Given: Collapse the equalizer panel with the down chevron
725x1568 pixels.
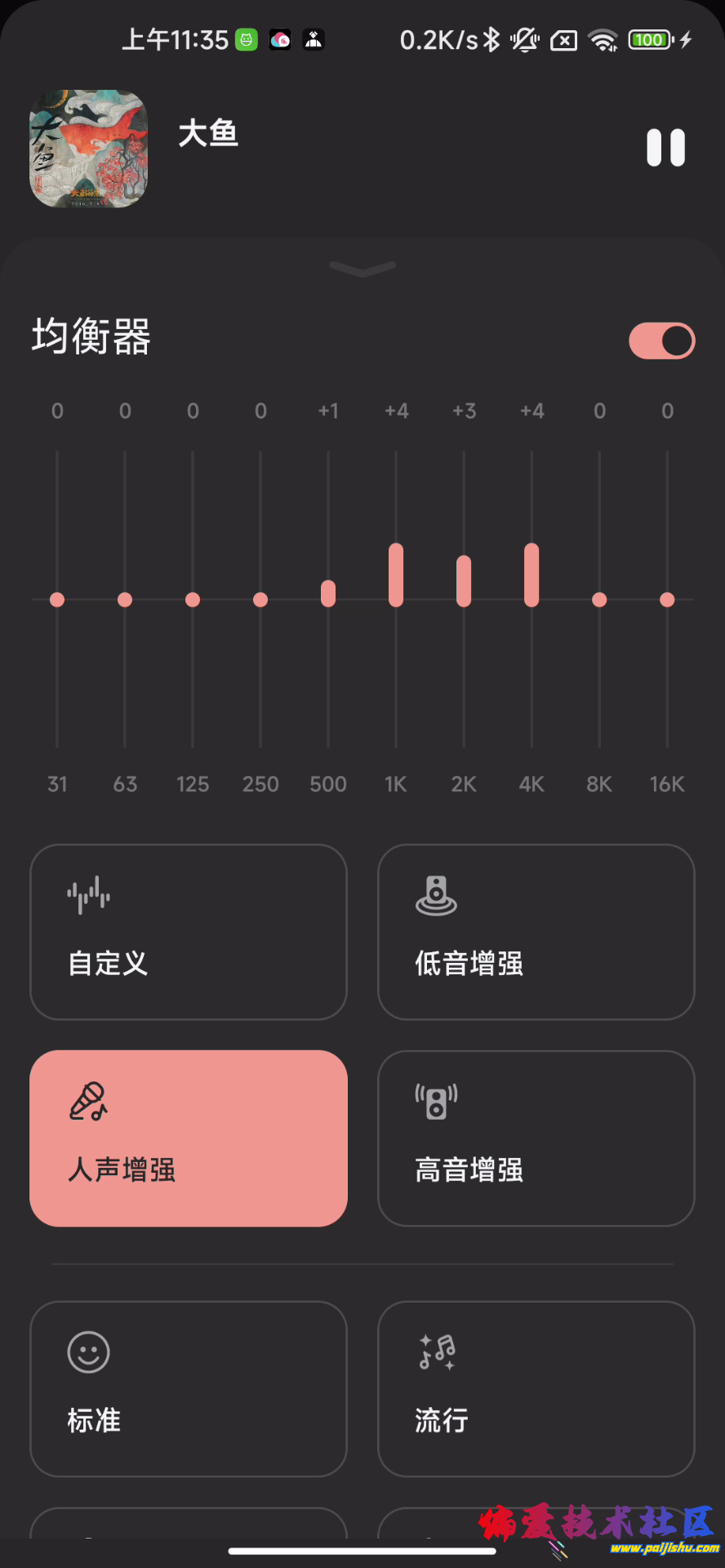Looking at the screenshot, I should [362, 269].
